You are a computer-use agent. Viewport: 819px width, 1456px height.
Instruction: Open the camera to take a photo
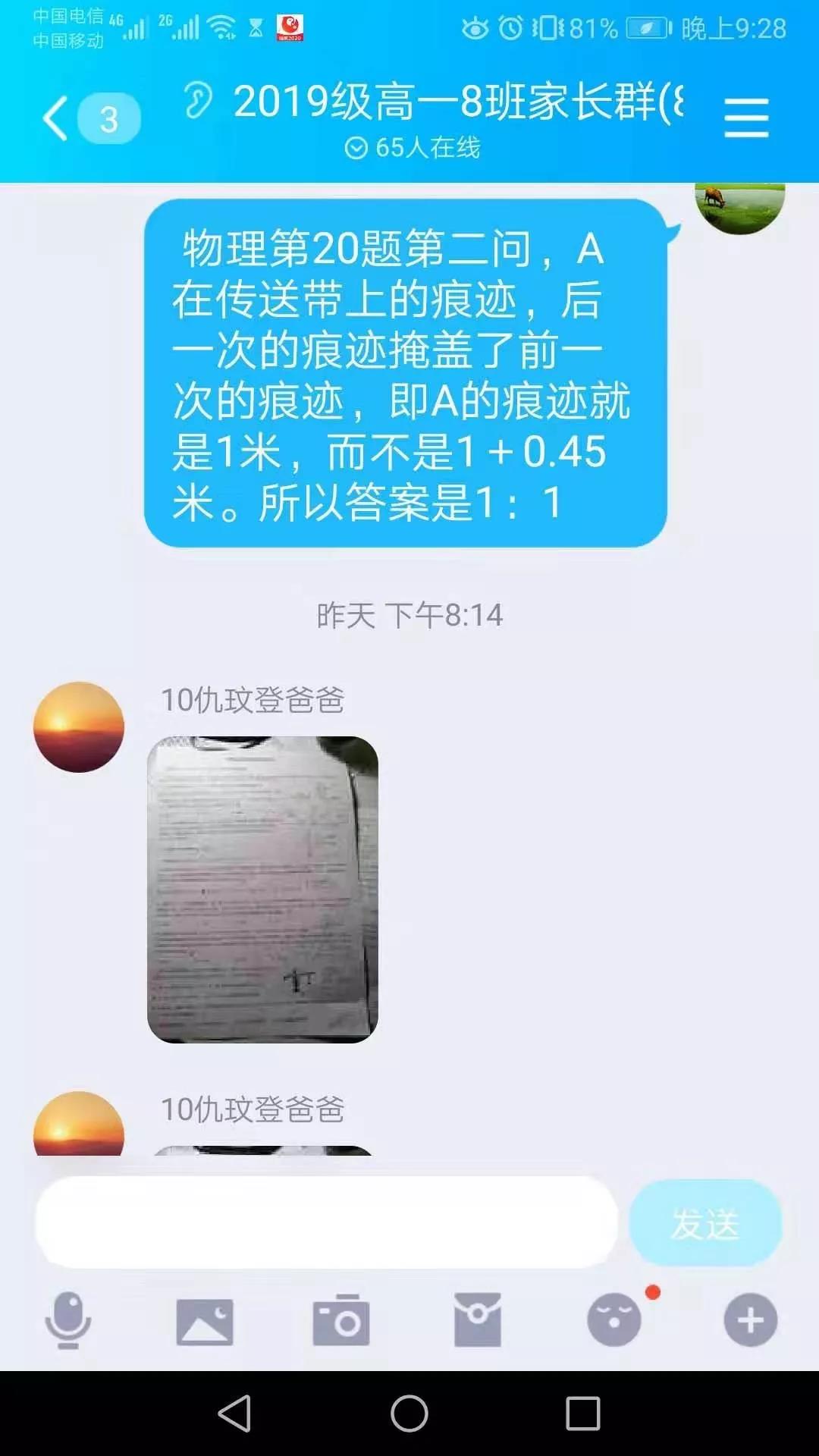point(341,1320)
